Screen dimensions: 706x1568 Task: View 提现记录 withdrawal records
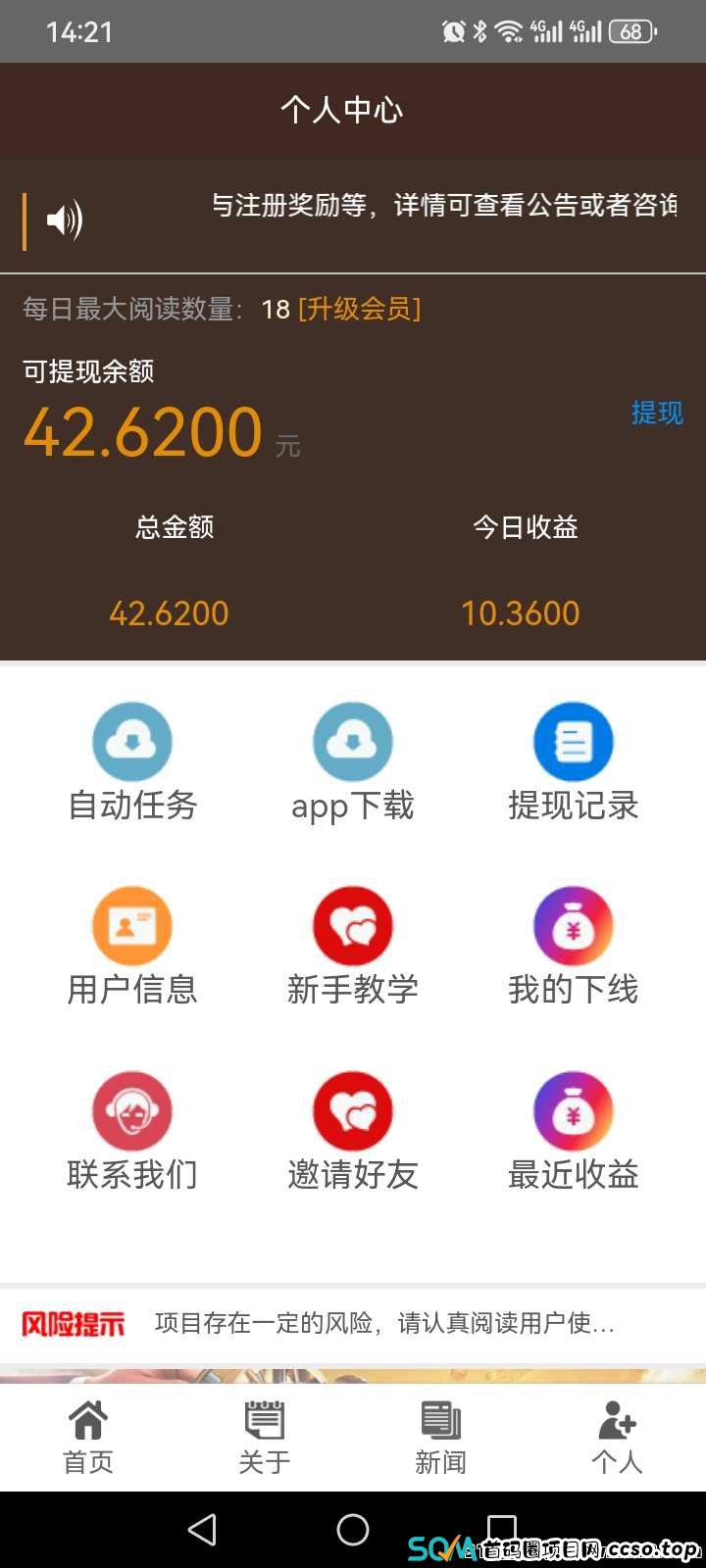574,762
